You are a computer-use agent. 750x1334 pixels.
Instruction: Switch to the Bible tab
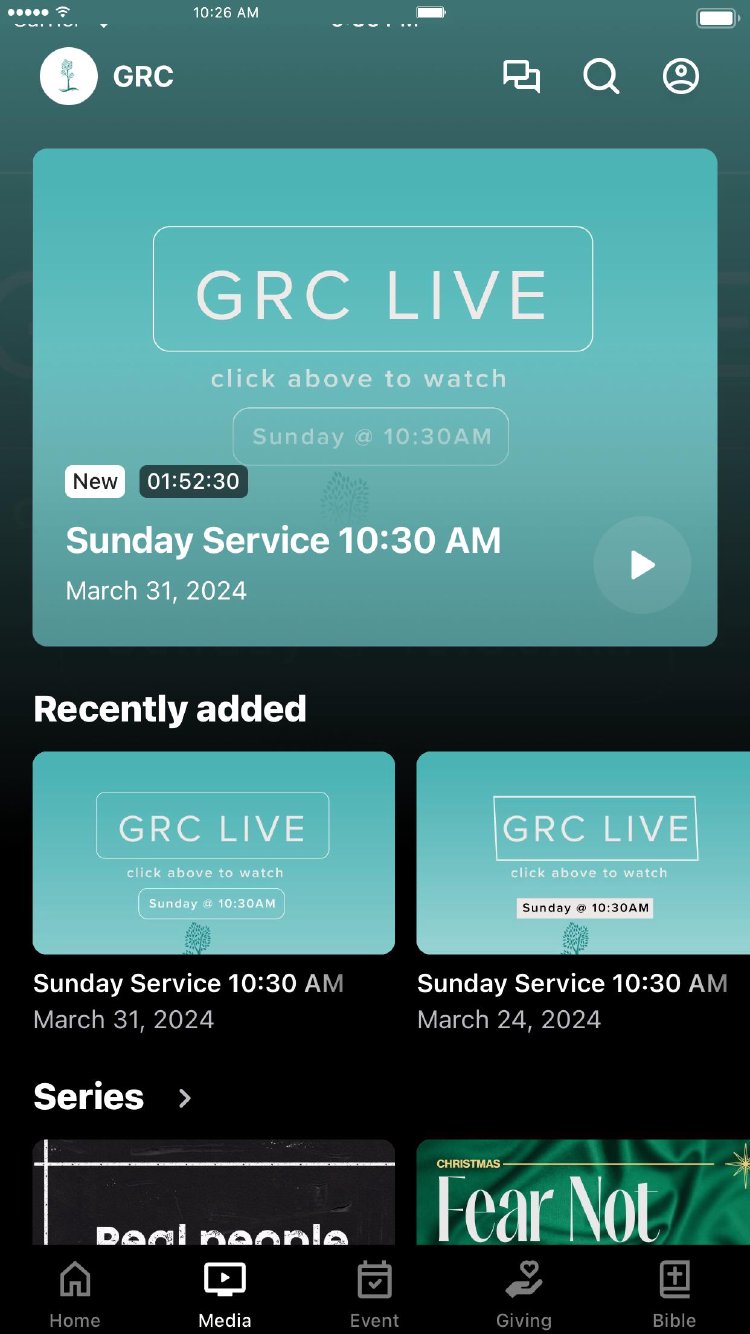tap(675, 1293)
